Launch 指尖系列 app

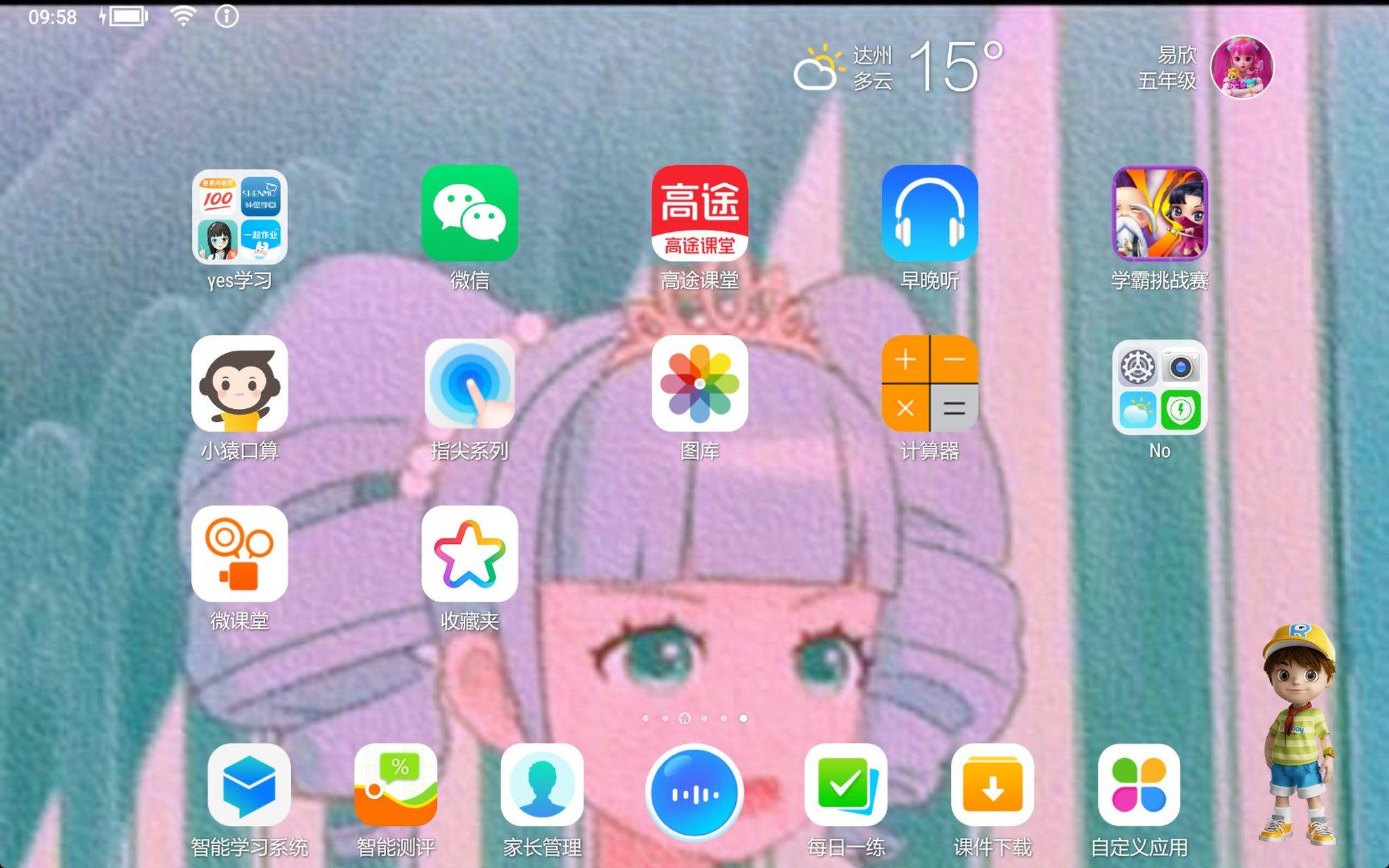[469, 384]
